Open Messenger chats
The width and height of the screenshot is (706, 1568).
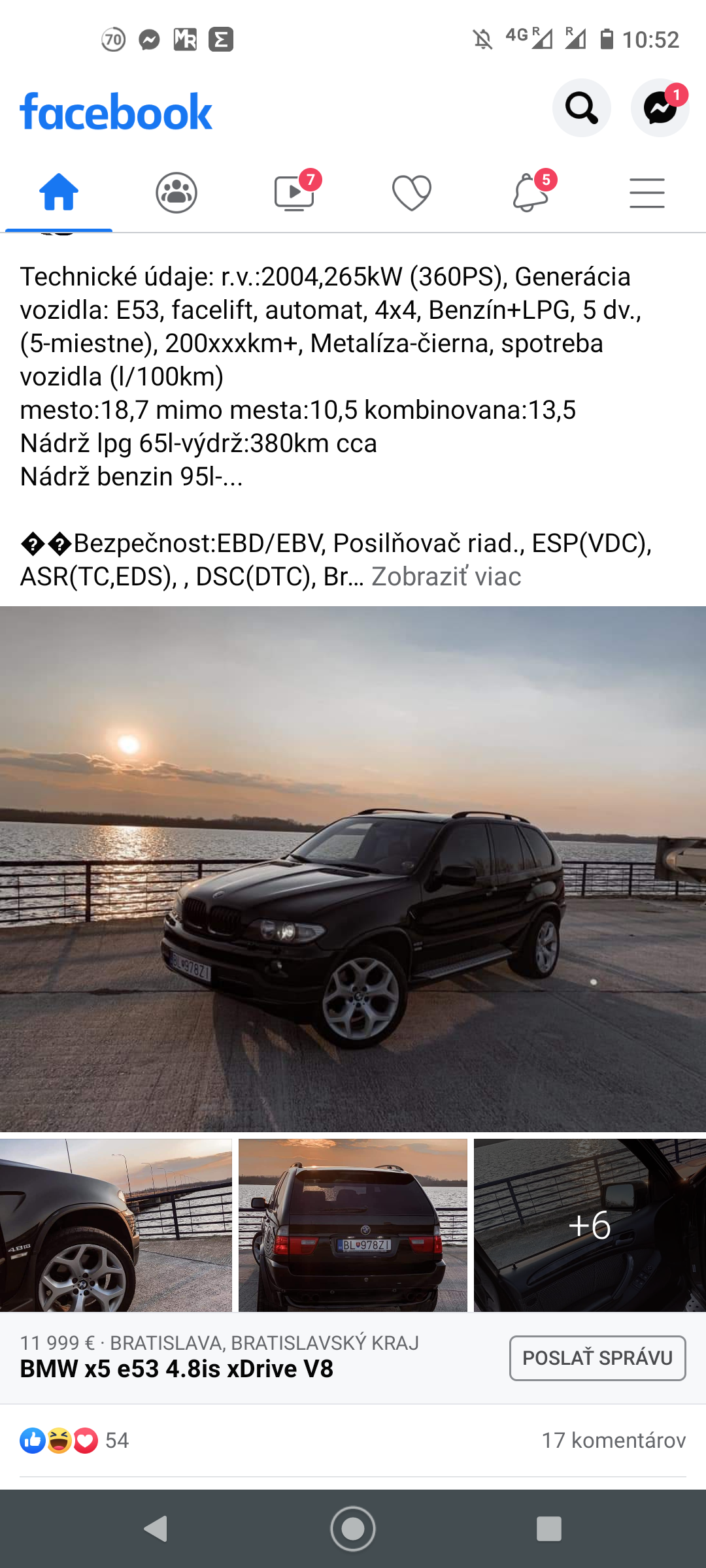tap(660, 108)
